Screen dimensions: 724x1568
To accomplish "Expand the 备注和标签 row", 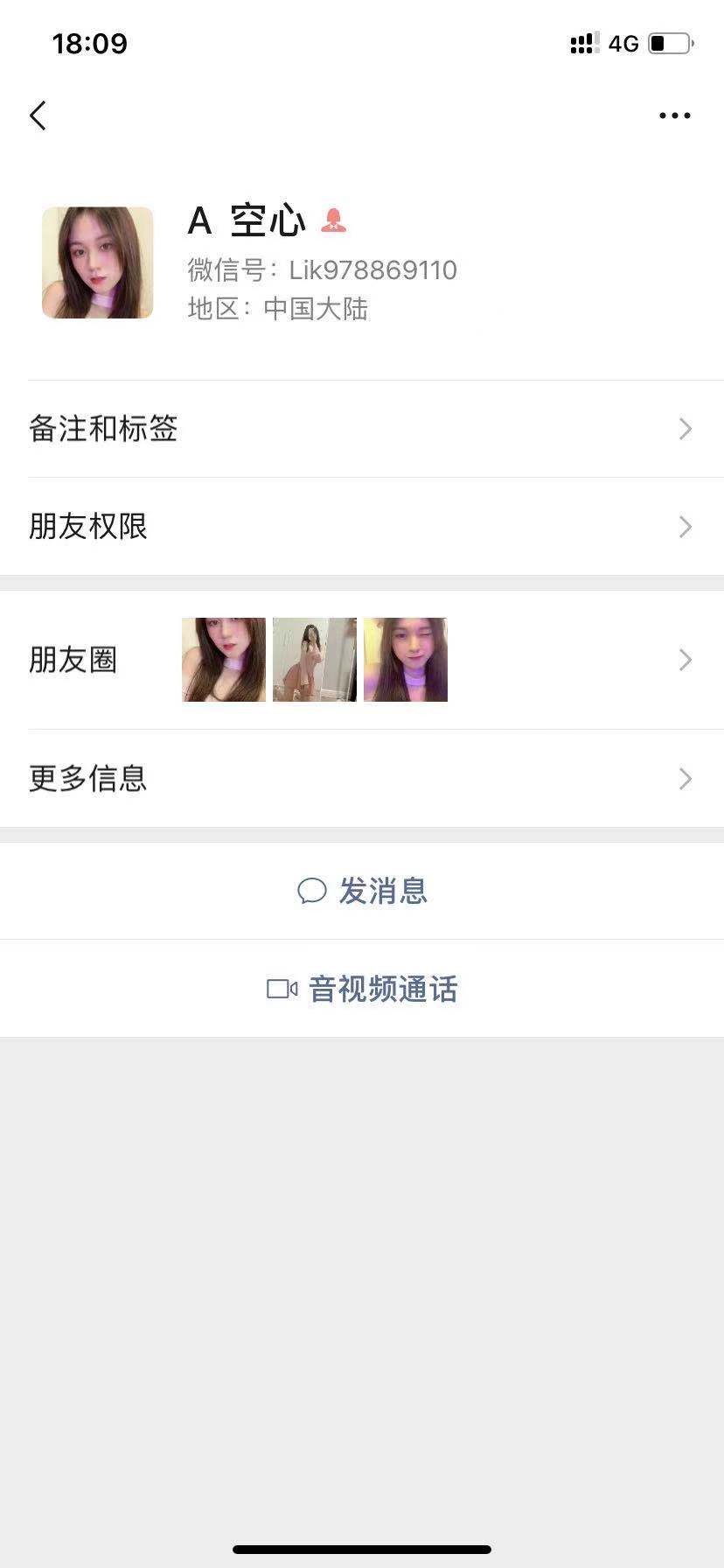I will (362, 429).
